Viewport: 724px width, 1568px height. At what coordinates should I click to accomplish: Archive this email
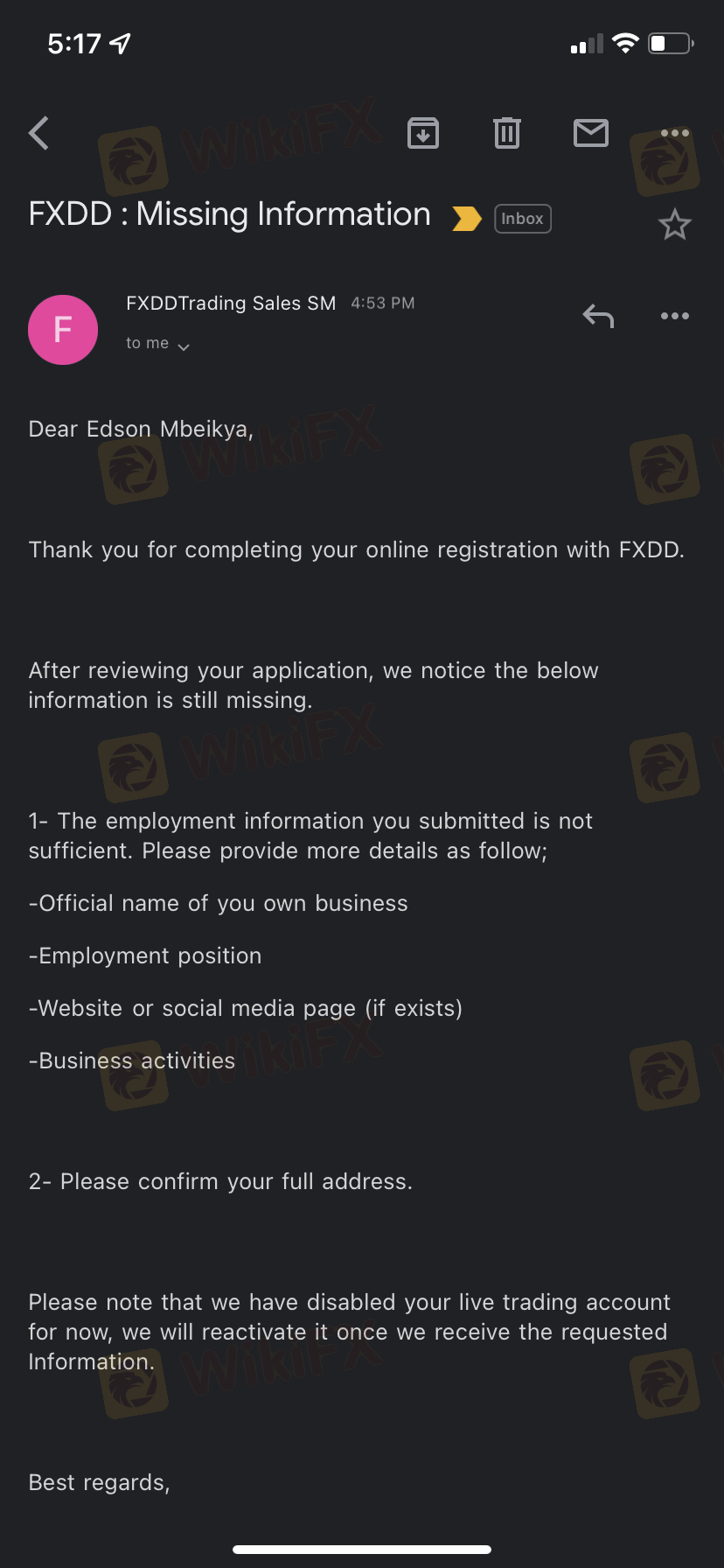click(423, 133)
